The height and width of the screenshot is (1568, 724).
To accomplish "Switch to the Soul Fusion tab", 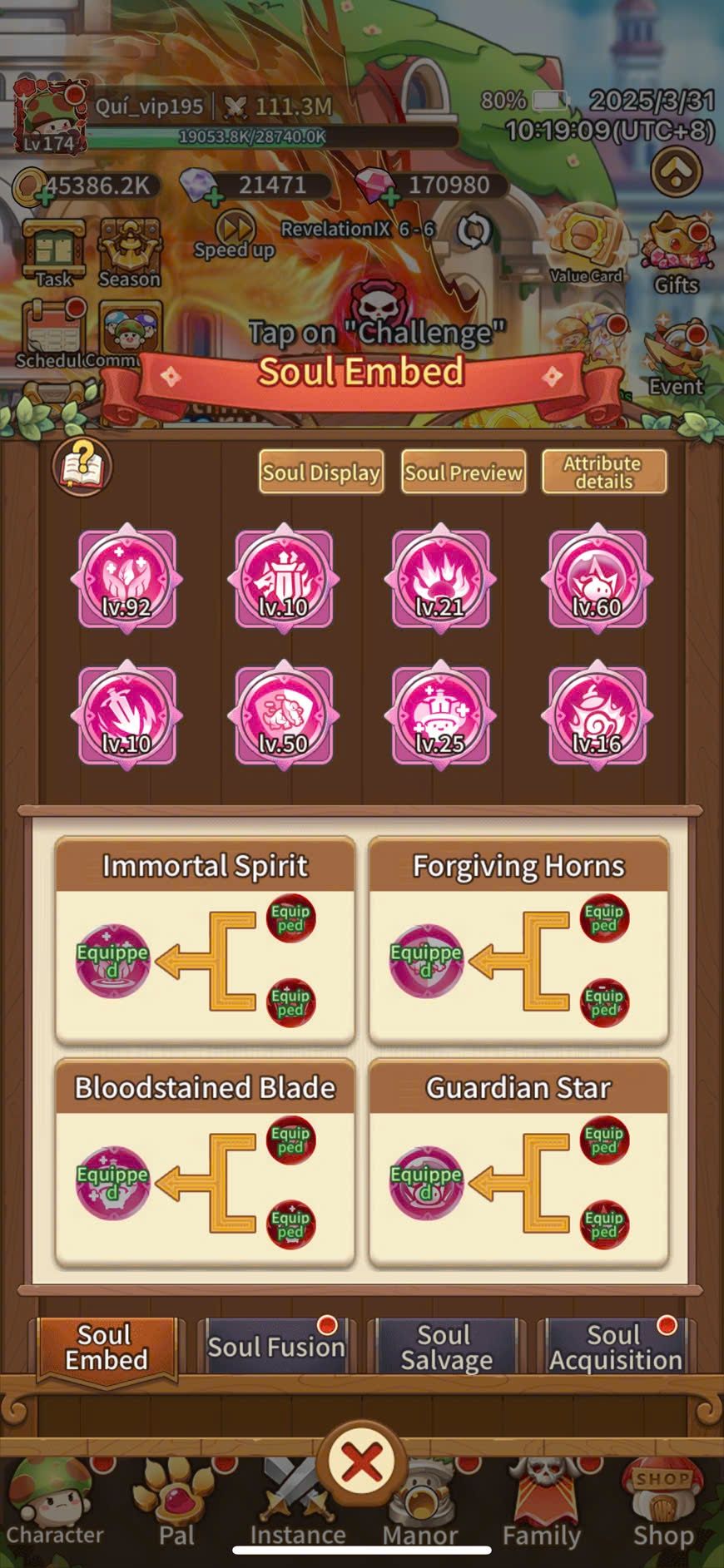I will [276, 1347].
